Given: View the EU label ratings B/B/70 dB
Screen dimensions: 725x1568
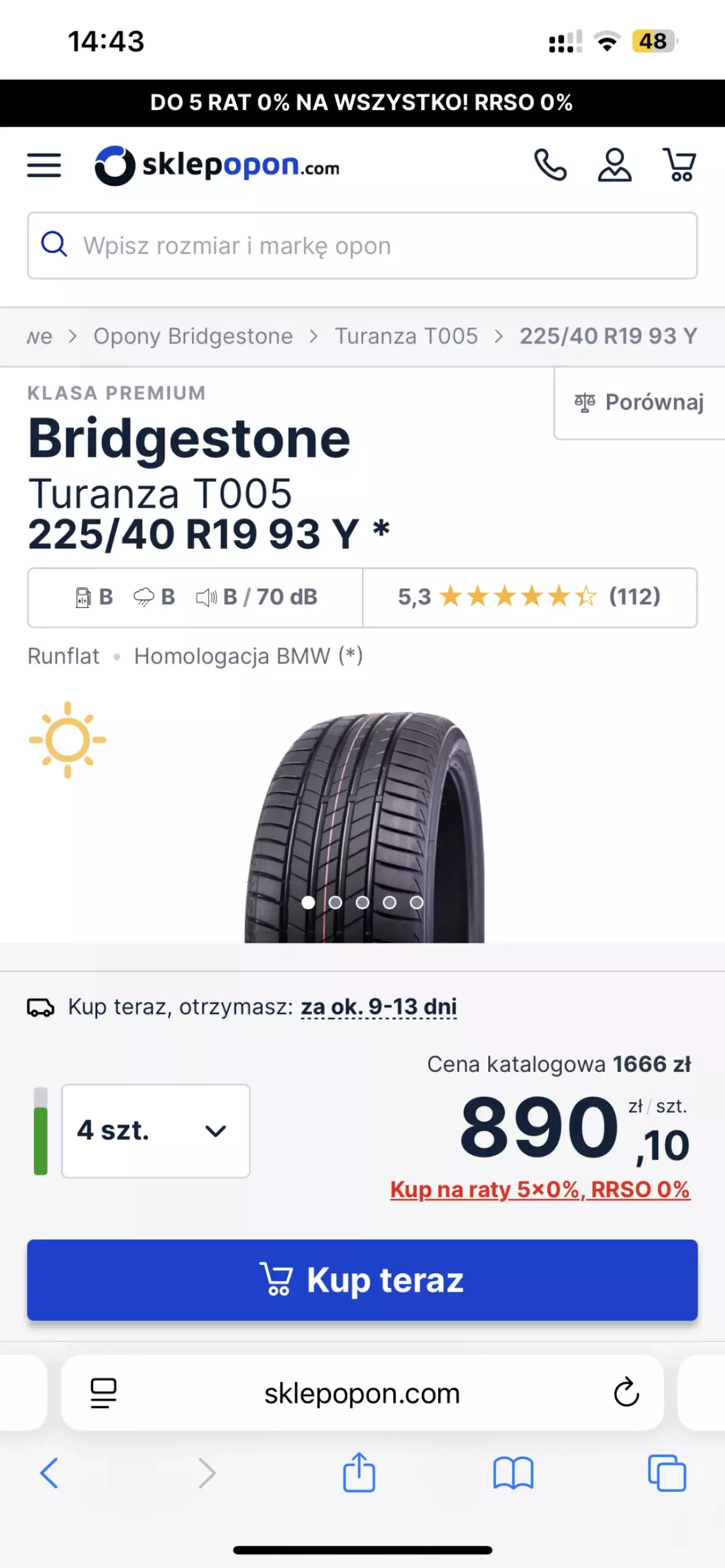Looking at the screenshot, I should coord(195,597).
